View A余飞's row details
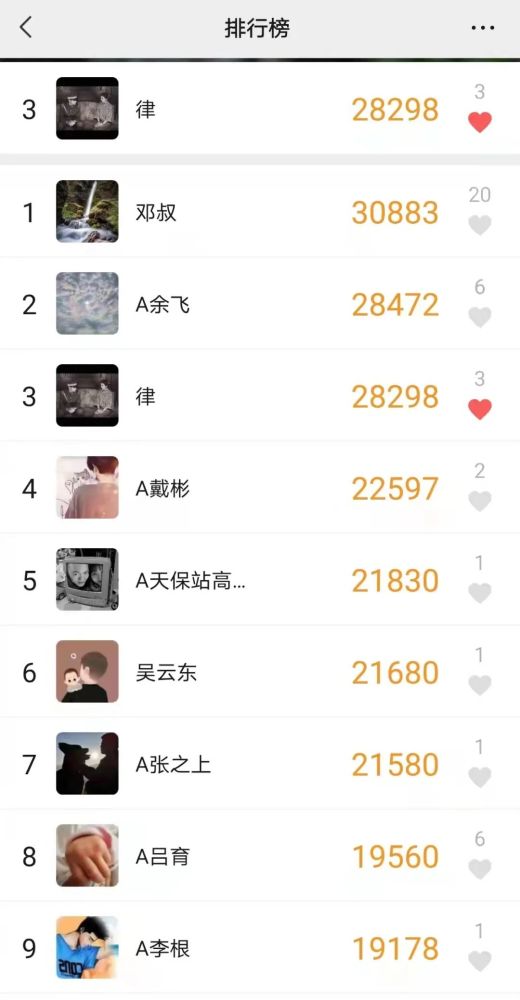Viewport: 520px width, 1000px height. point(260,304)
